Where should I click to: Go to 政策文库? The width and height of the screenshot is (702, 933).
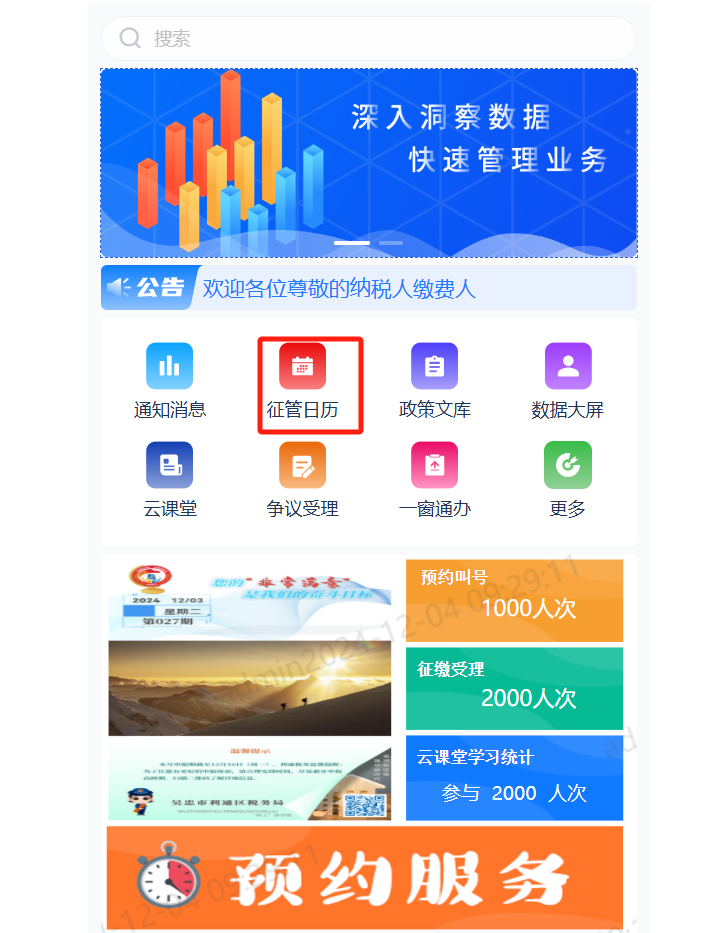click(434, 380)
